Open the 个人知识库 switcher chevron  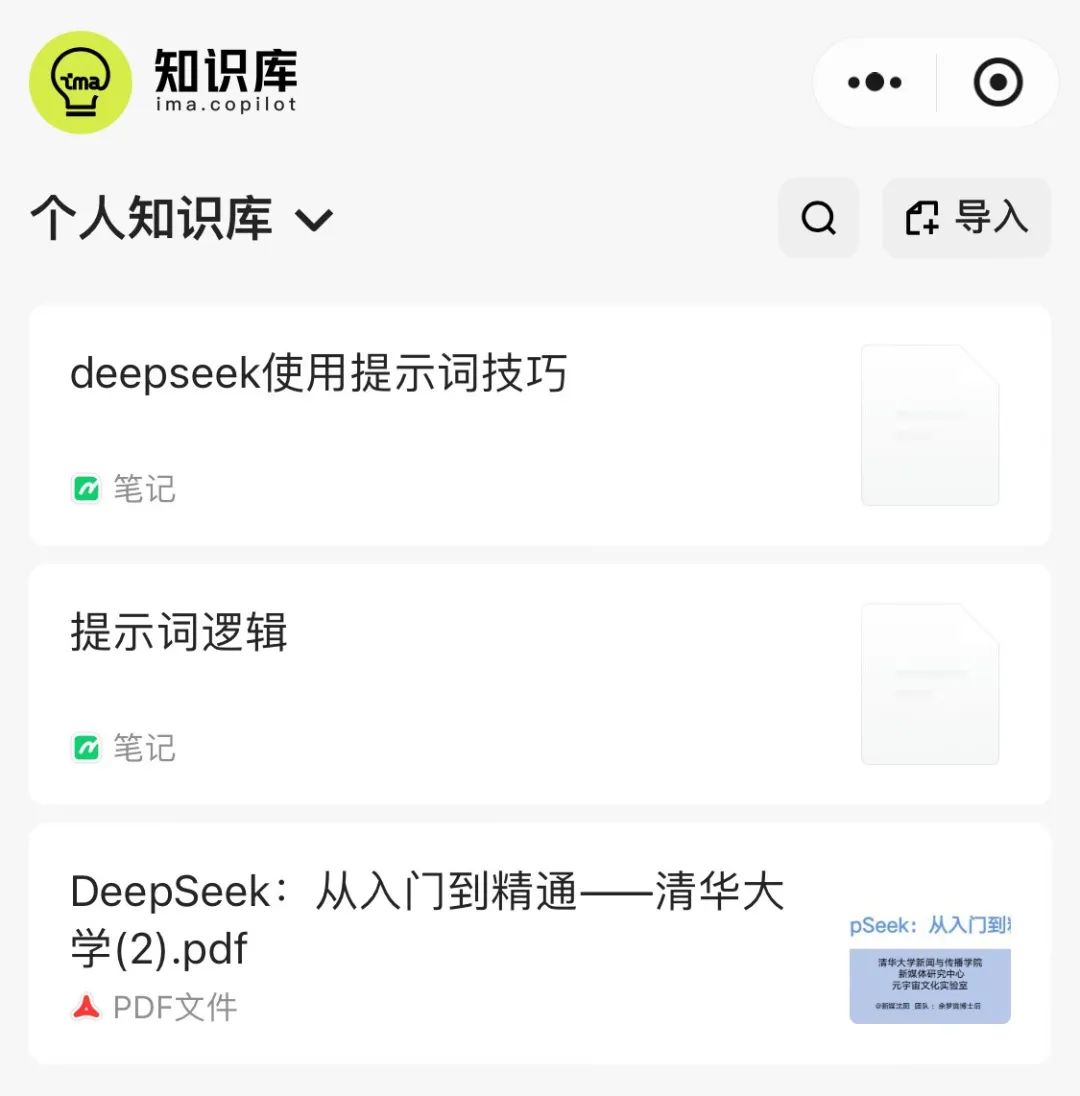[x=315, y=220]
